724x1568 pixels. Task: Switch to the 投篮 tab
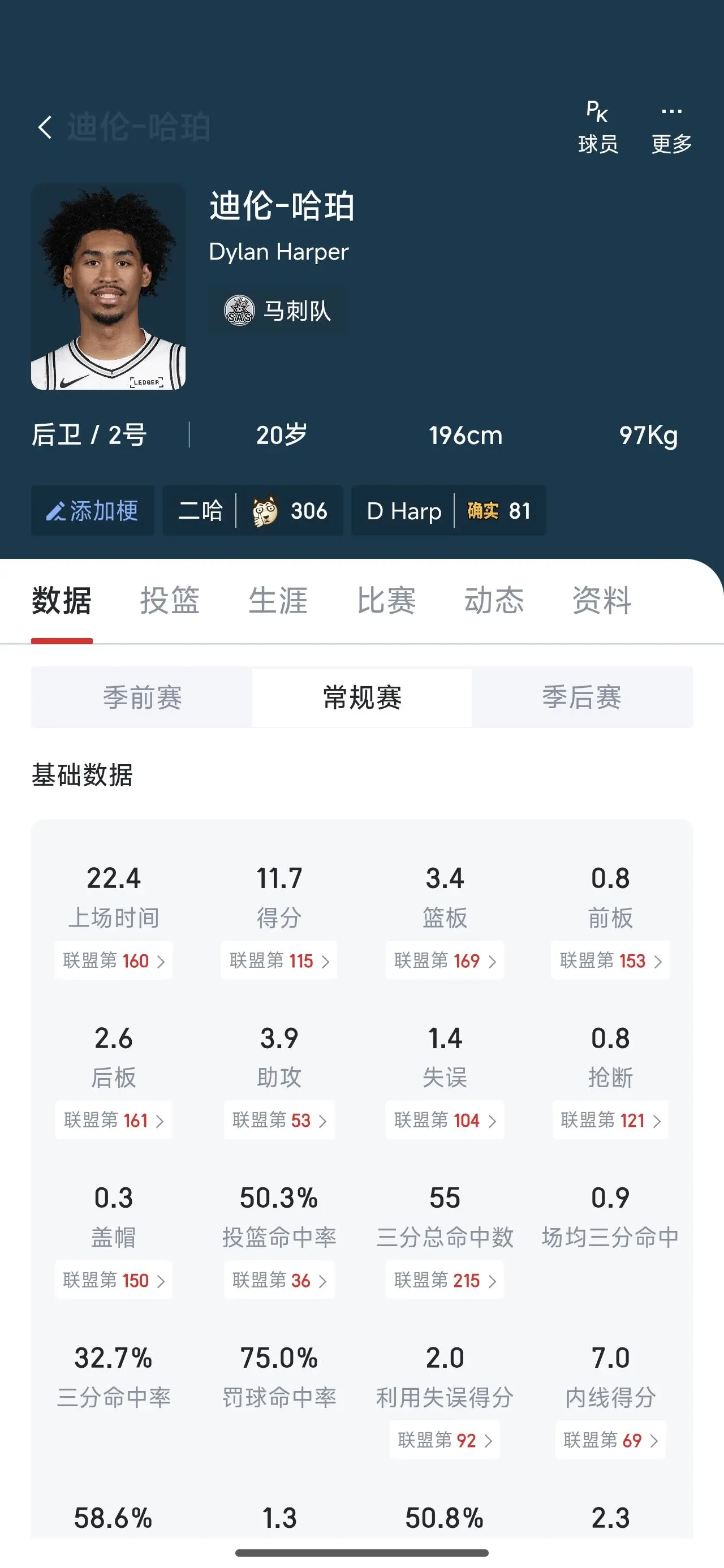coord(170,601)
